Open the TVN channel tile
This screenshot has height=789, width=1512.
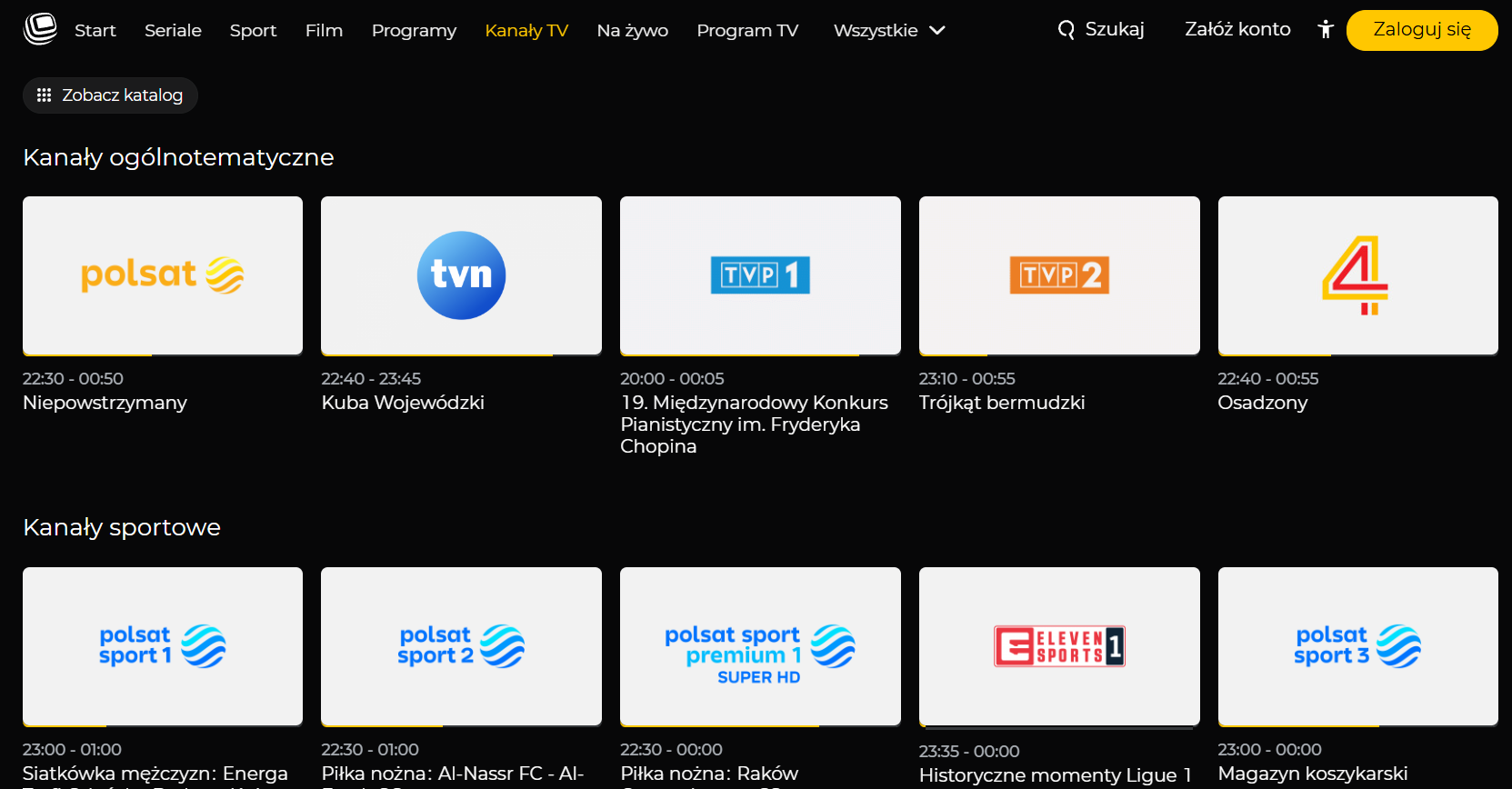pyautogui.click(x=461, y=275)
